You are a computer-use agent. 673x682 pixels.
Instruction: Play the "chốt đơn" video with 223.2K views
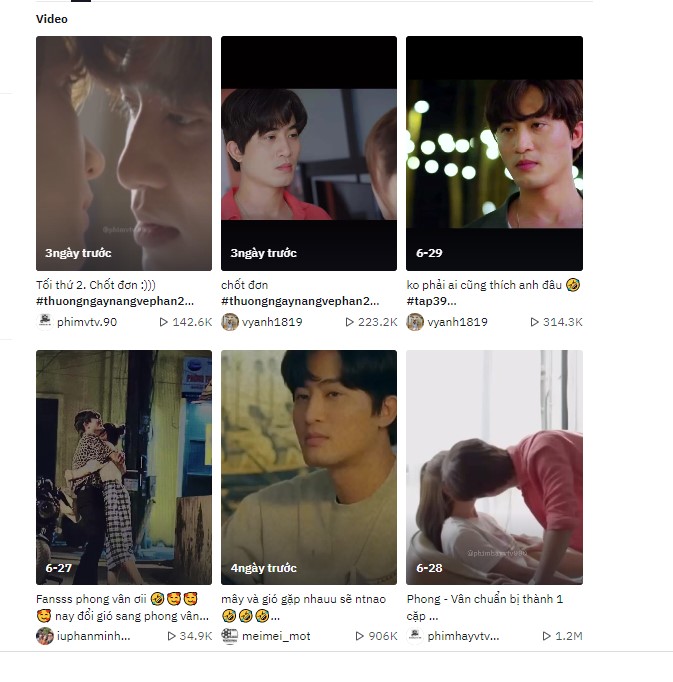click(x=308, y=153)
